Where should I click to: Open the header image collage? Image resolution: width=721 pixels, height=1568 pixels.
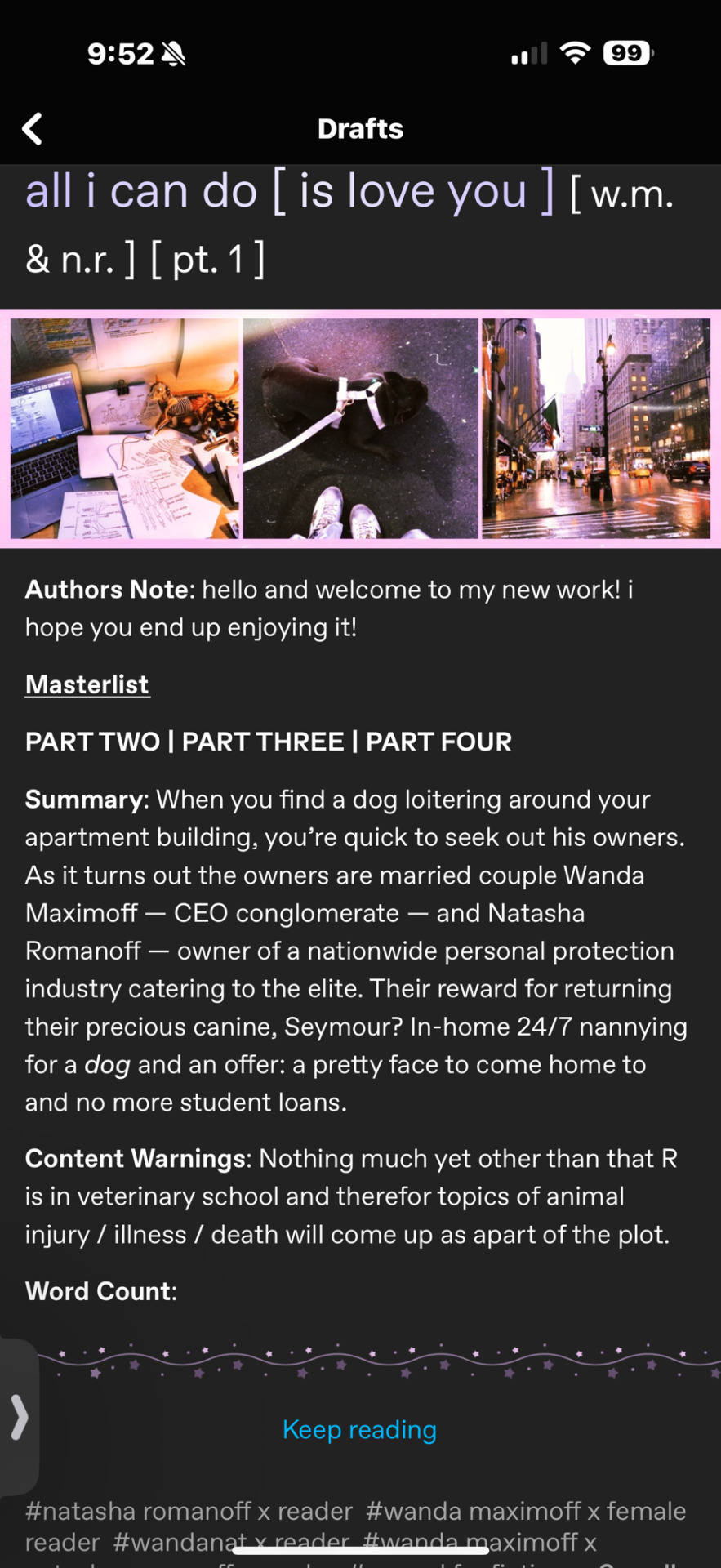tap(360, 428)
